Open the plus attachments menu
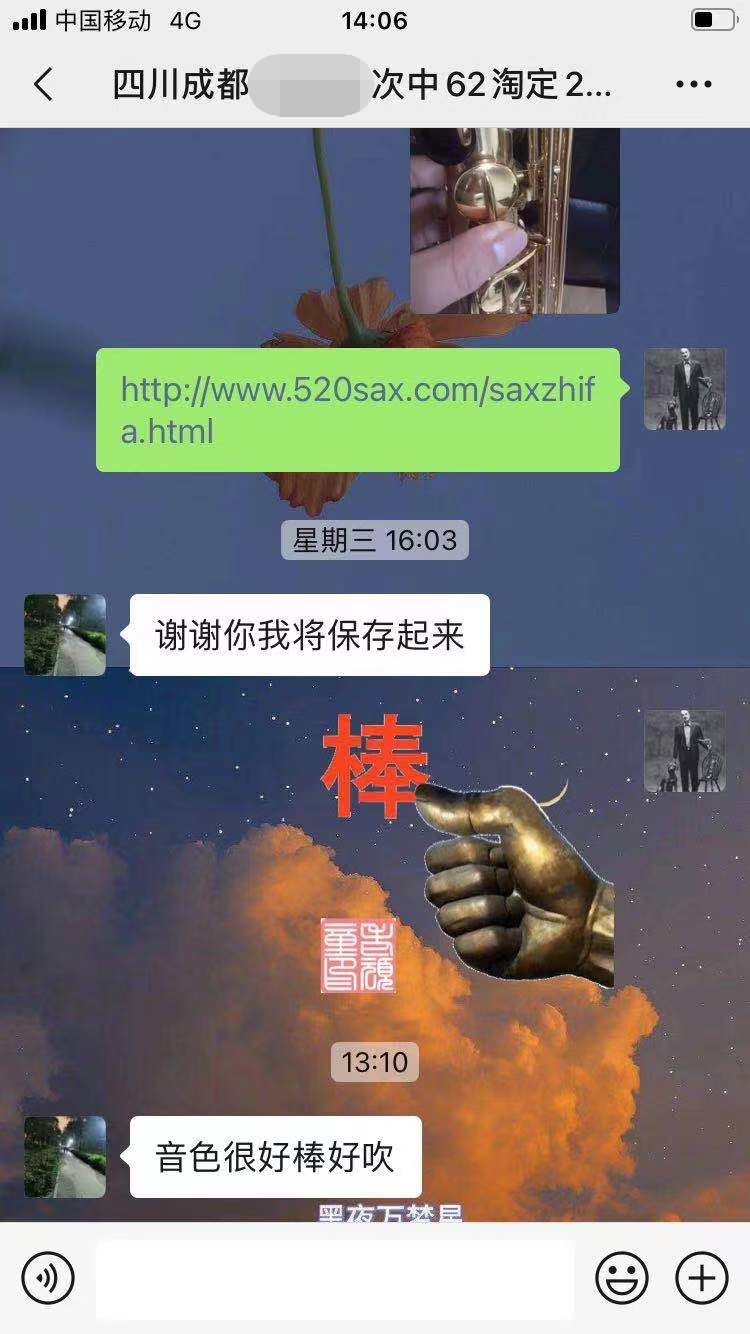 (701, 1277)
